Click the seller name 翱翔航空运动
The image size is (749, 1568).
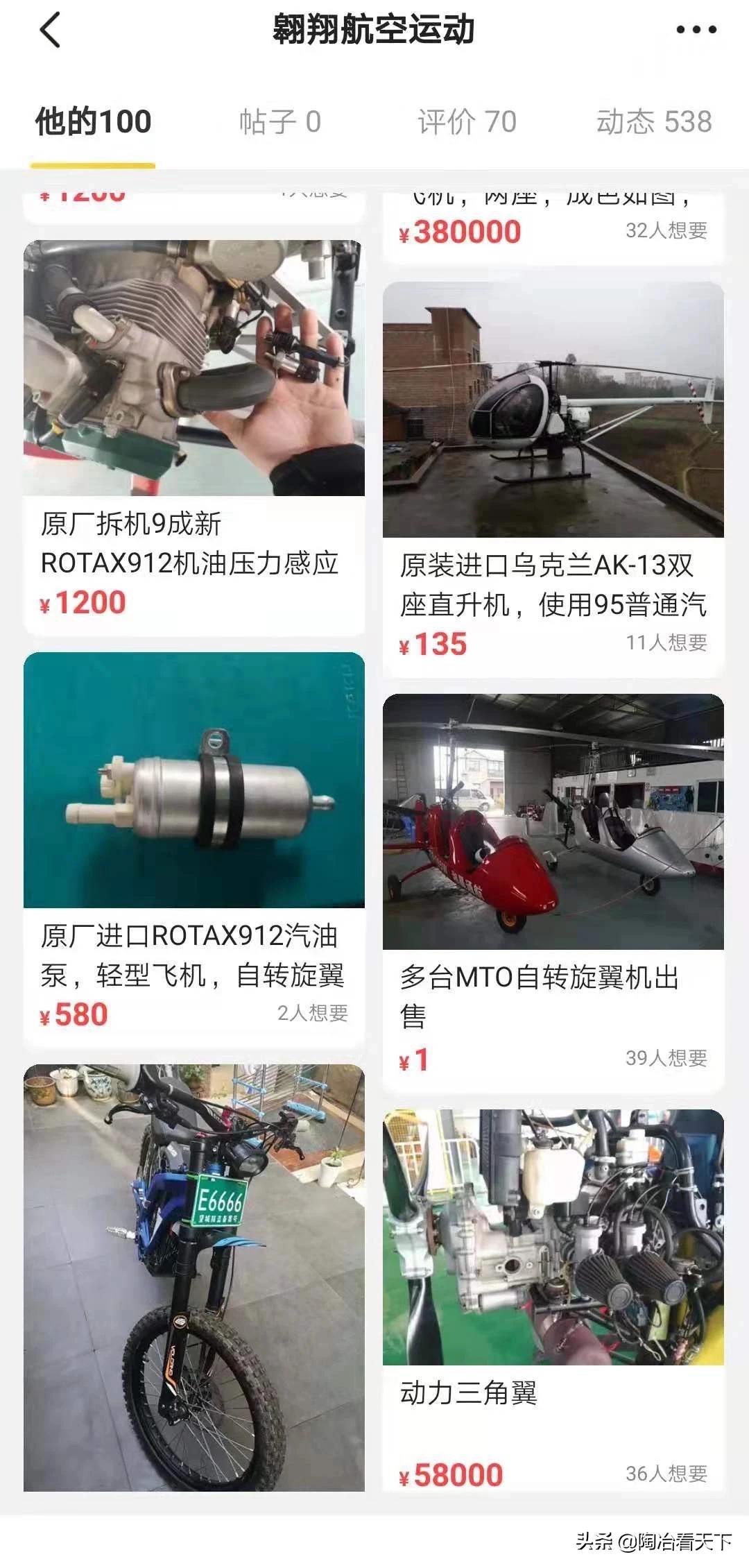(x=374, y=28)
